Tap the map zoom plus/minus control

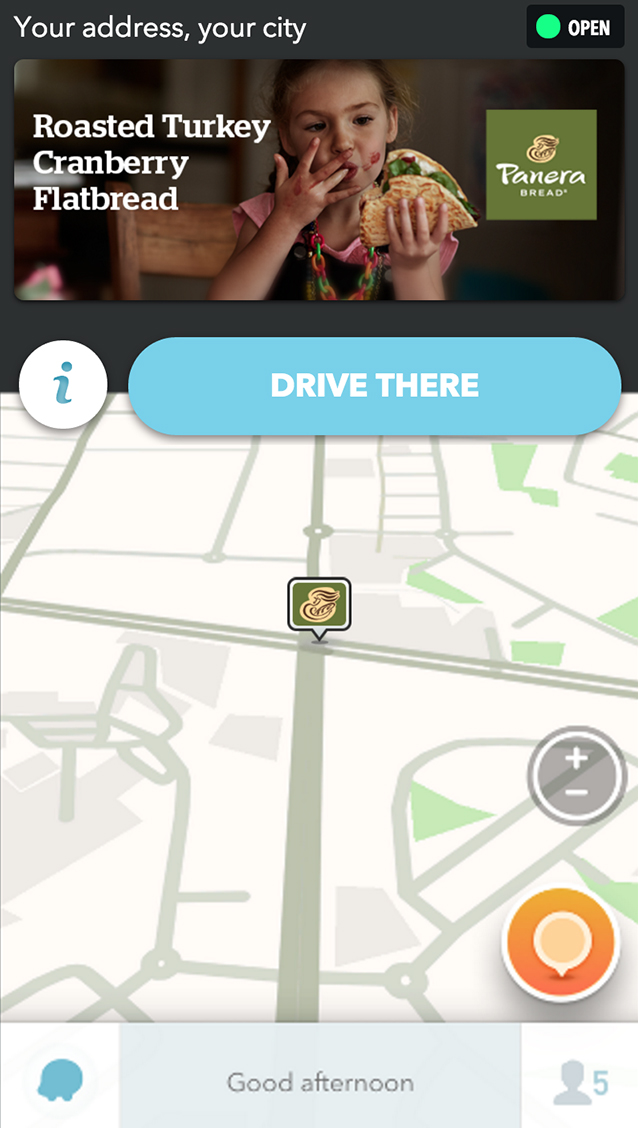point(576,776)
